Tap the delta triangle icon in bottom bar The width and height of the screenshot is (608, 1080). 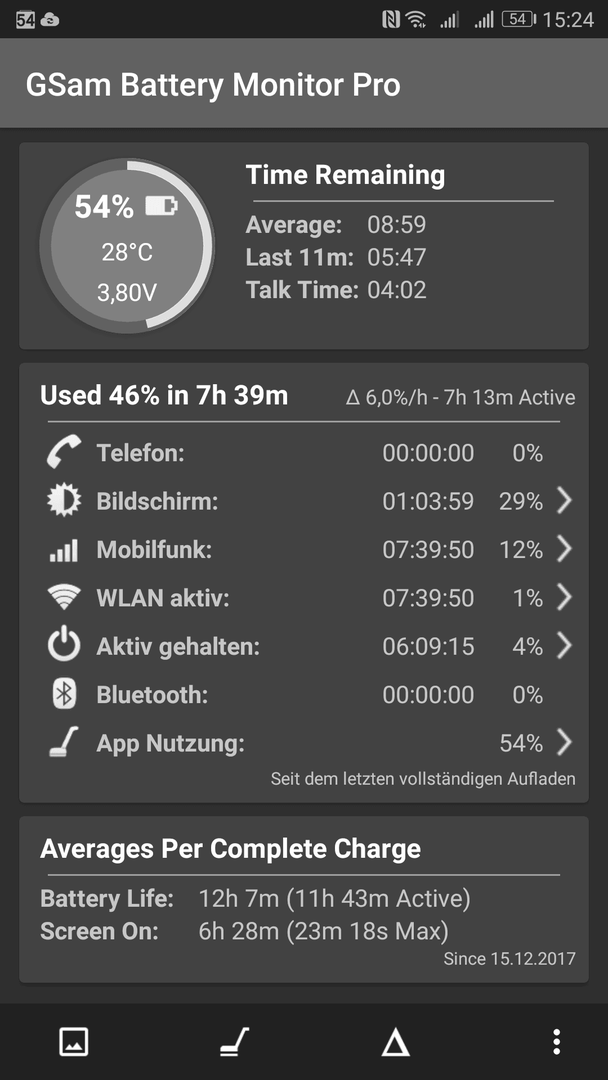tap(396, 1043)
